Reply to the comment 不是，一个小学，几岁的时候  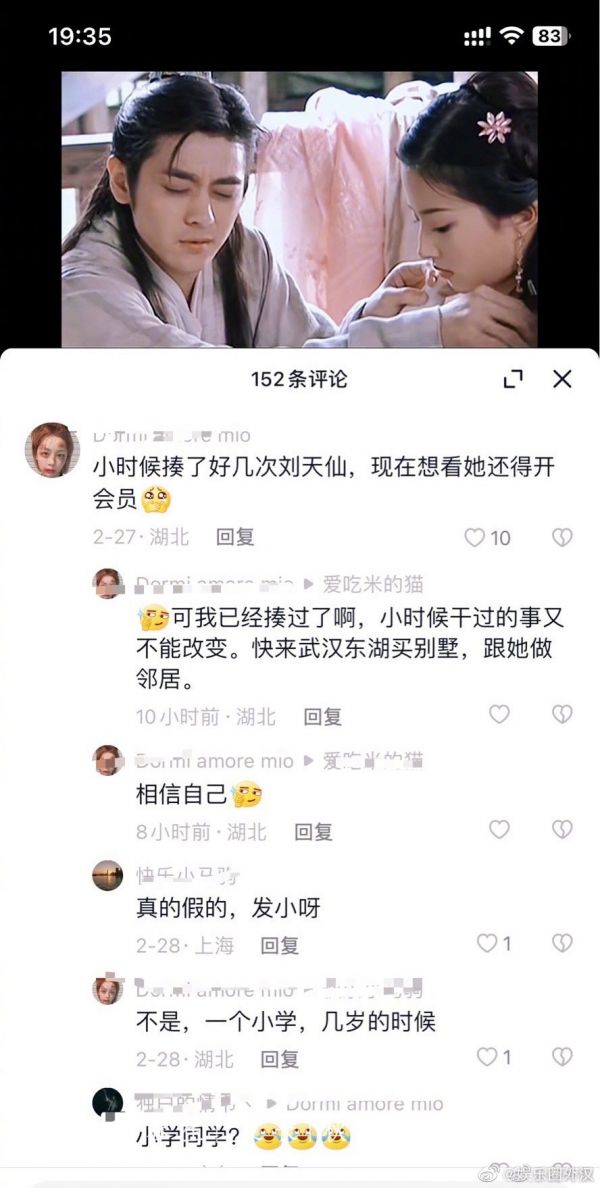click(280, 1059)
